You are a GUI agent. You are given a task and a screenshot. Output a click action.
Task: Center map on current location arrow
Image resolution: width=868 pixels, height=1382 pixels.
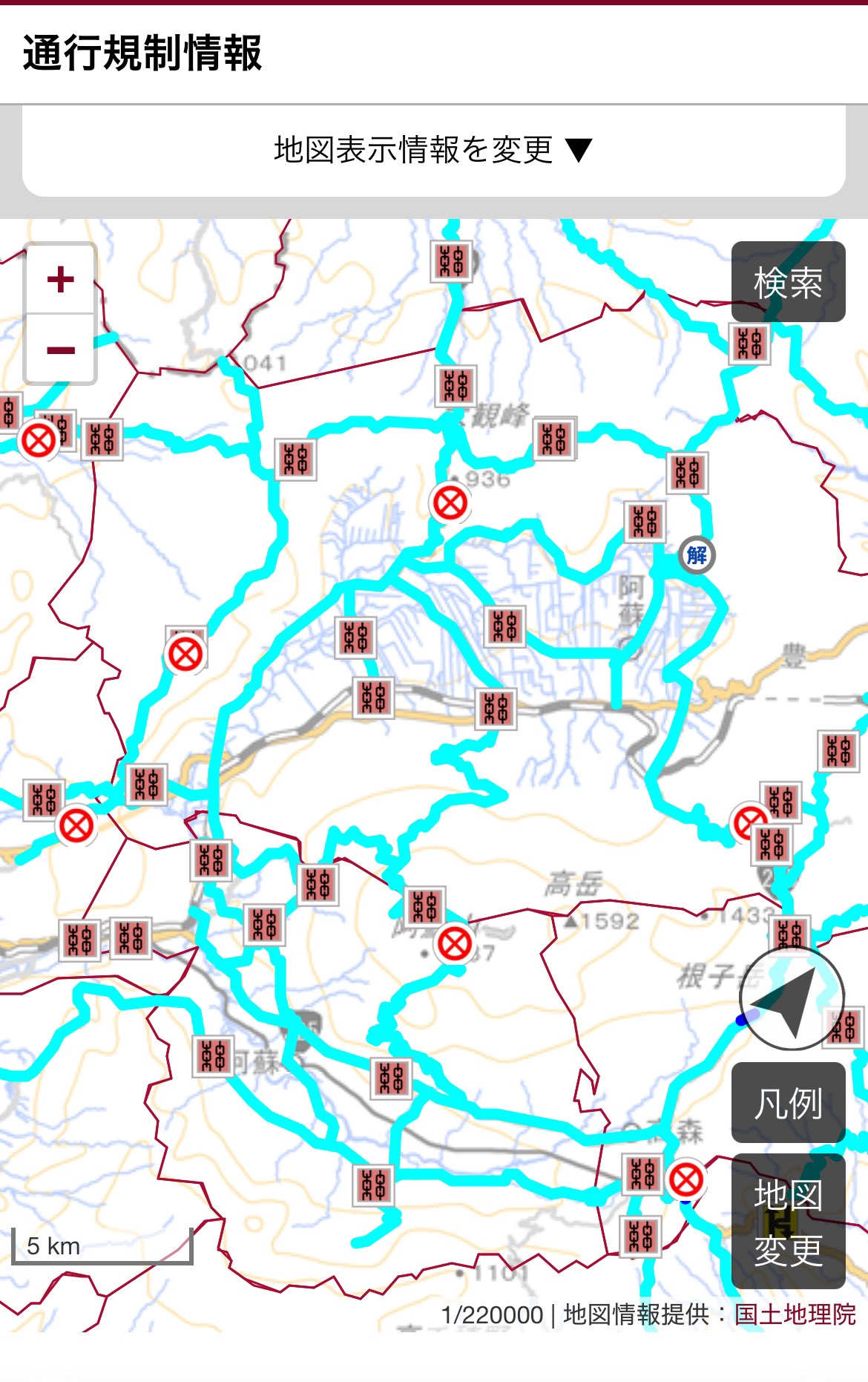792,998
